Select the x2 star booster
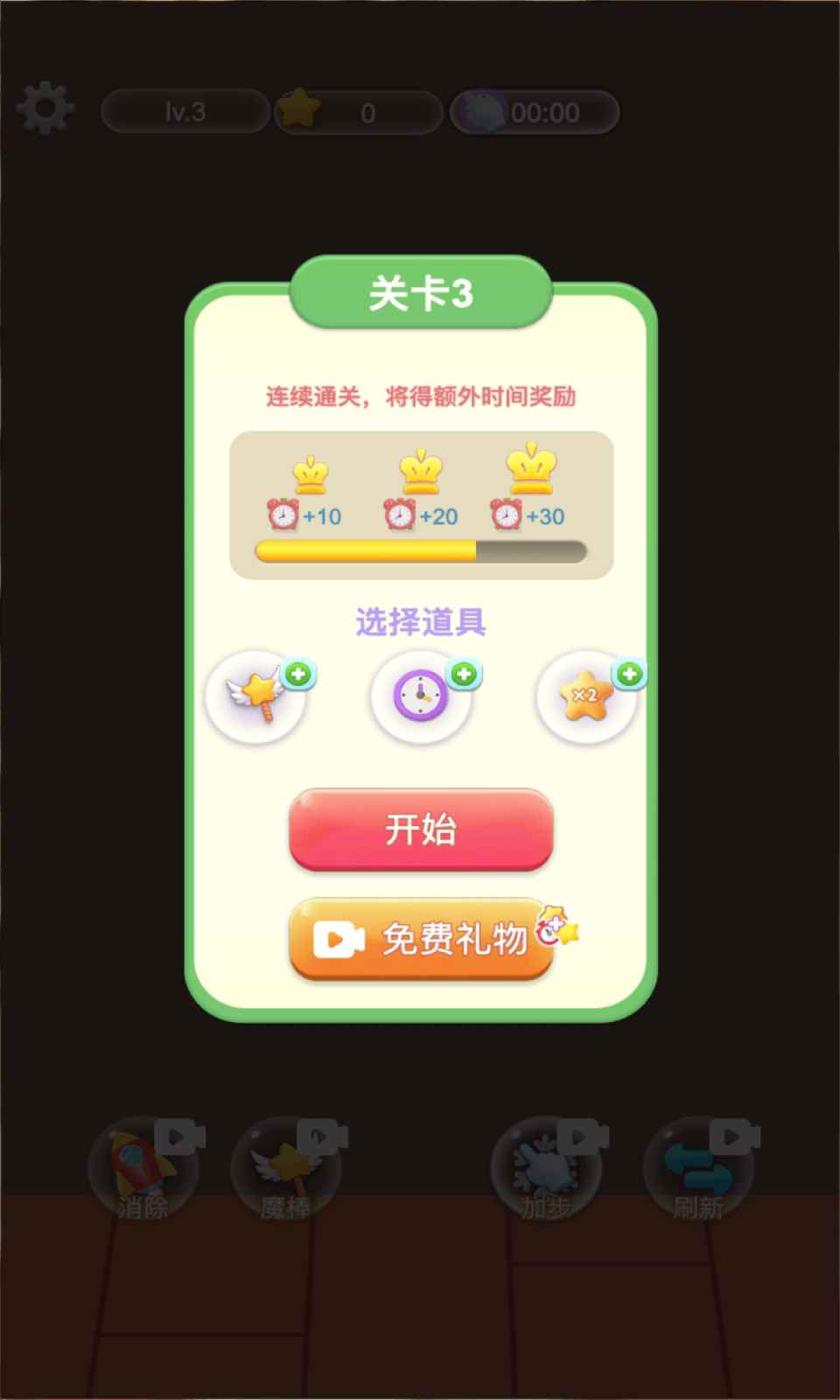The width and height of the screenshot is (840, 1400). (585, 697)
